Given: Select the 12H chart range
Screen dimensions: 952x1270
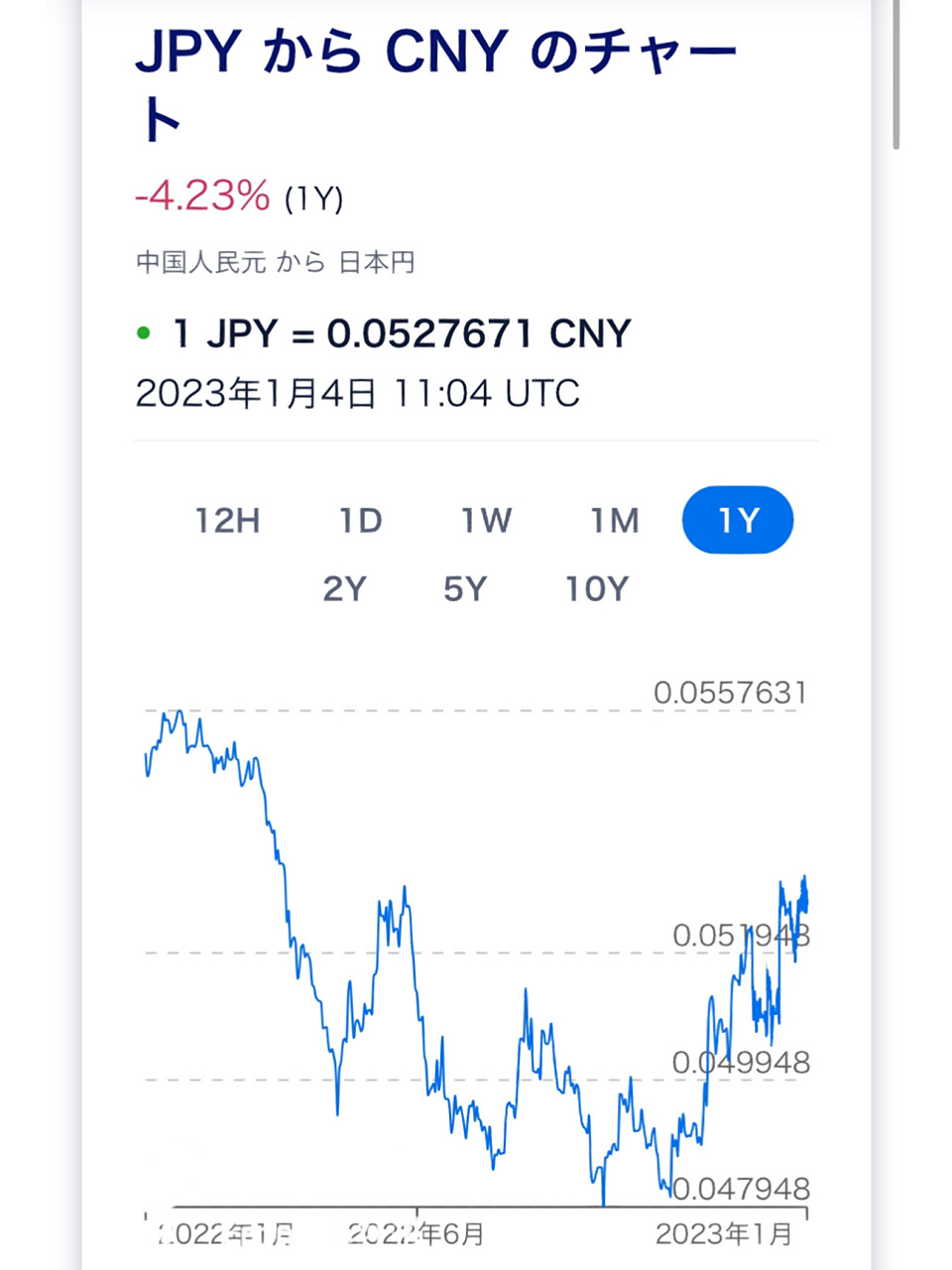Looking at the screenshot, I should pyautogui.click(x=227, y=521).
